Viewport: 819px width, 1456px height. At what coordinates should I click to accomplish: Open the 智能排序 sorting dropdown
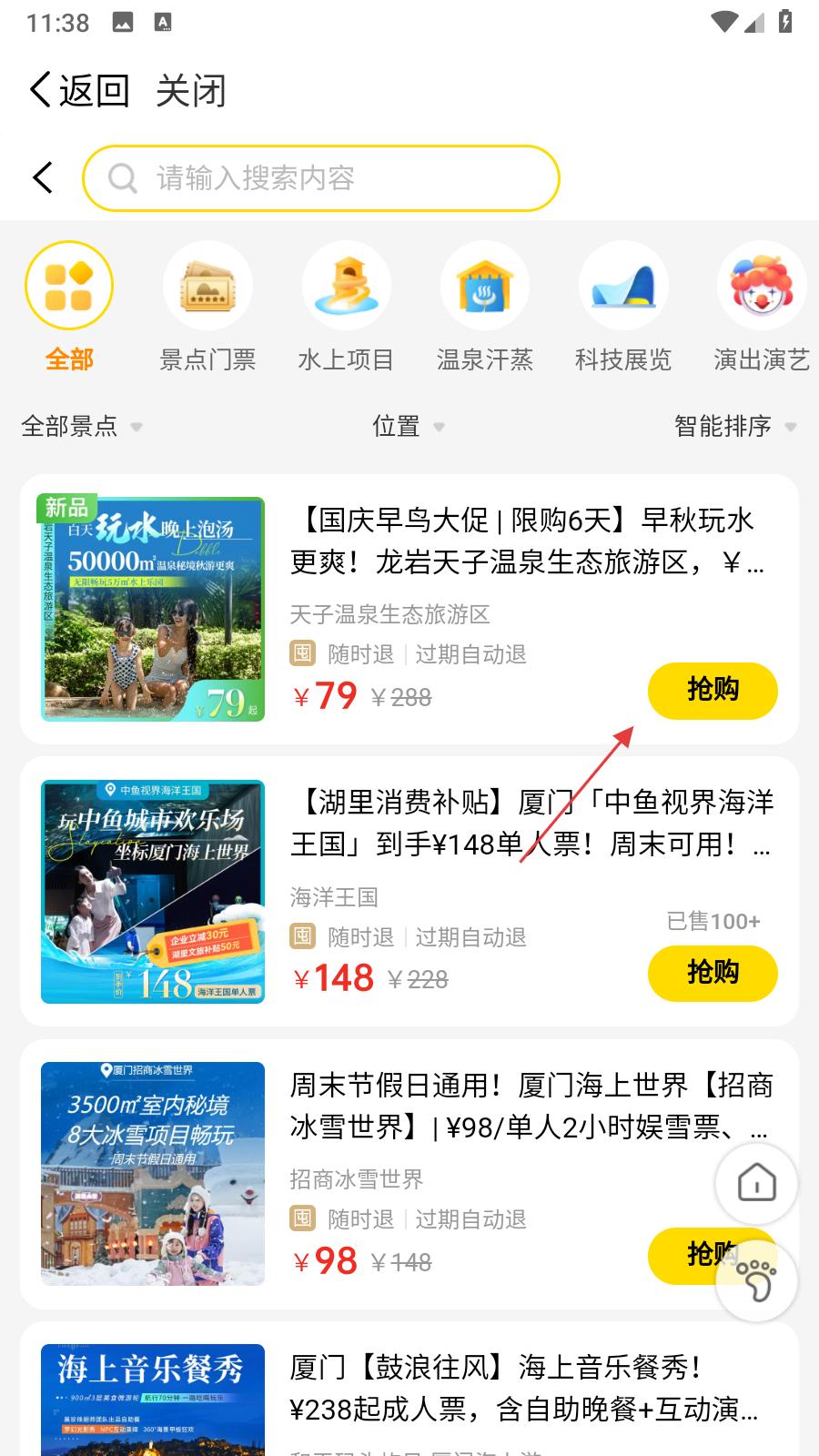(734, 426)
